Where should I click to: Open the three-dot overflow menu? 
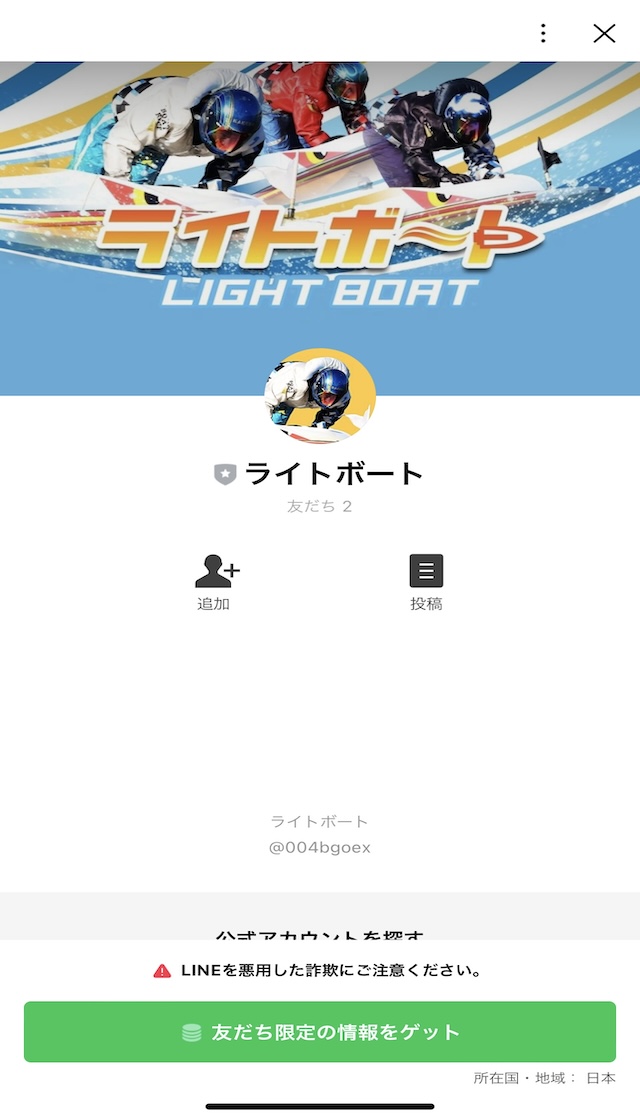pyautogui.click(x=543, y=33)
